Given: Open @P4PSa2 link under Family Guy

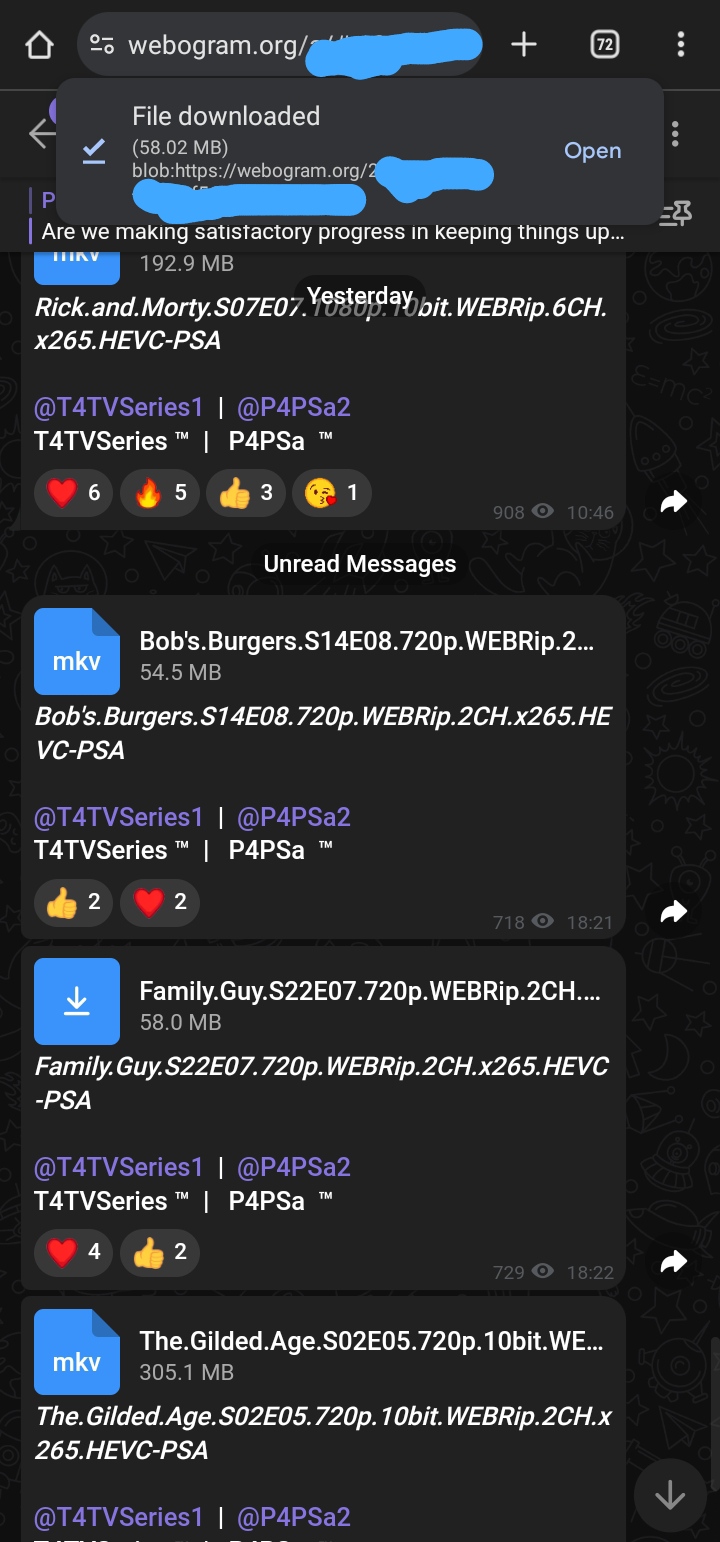Looking at the screenshot, I should [294, 1167].
